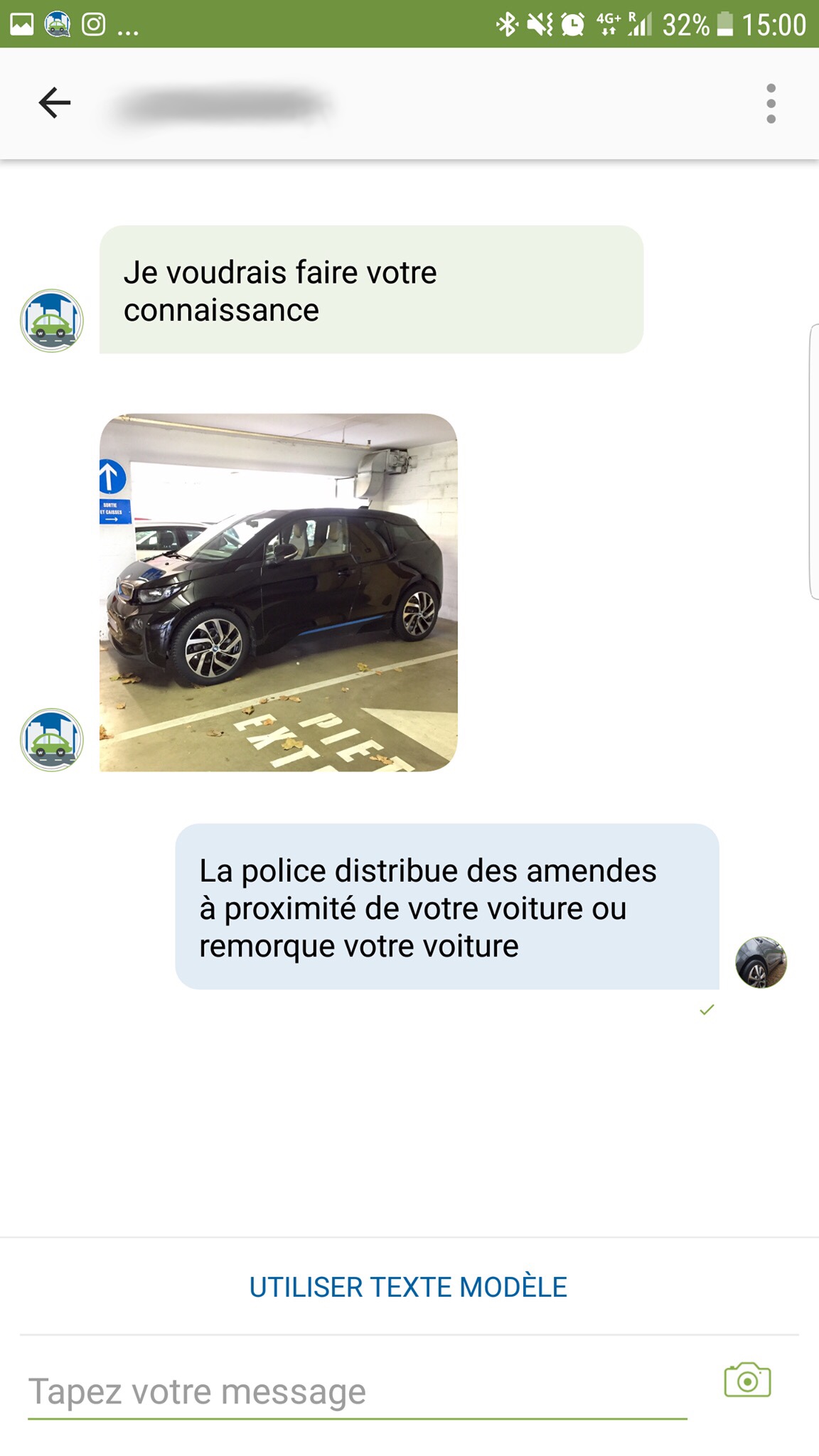Focus the 'Tapez votre message' field

357,1391
